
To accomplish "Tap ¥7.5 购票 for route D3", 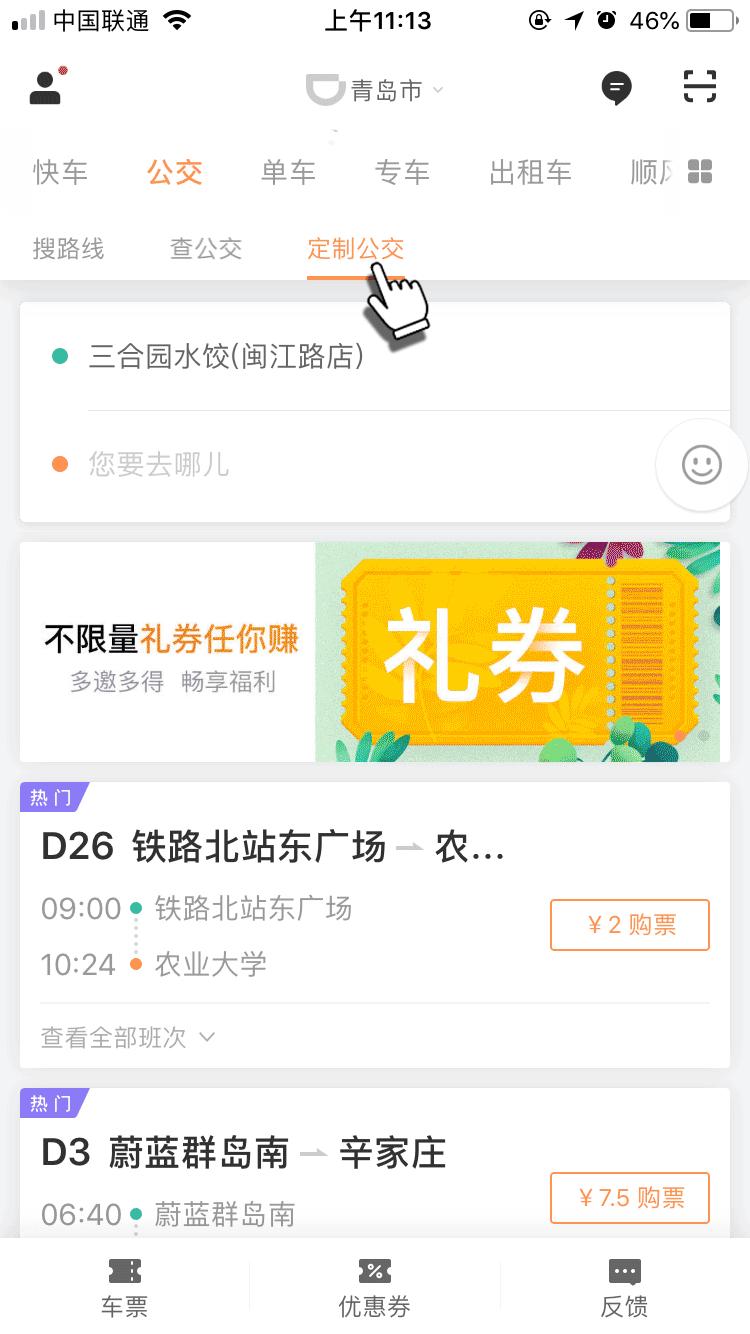I will pos(629,1198).
